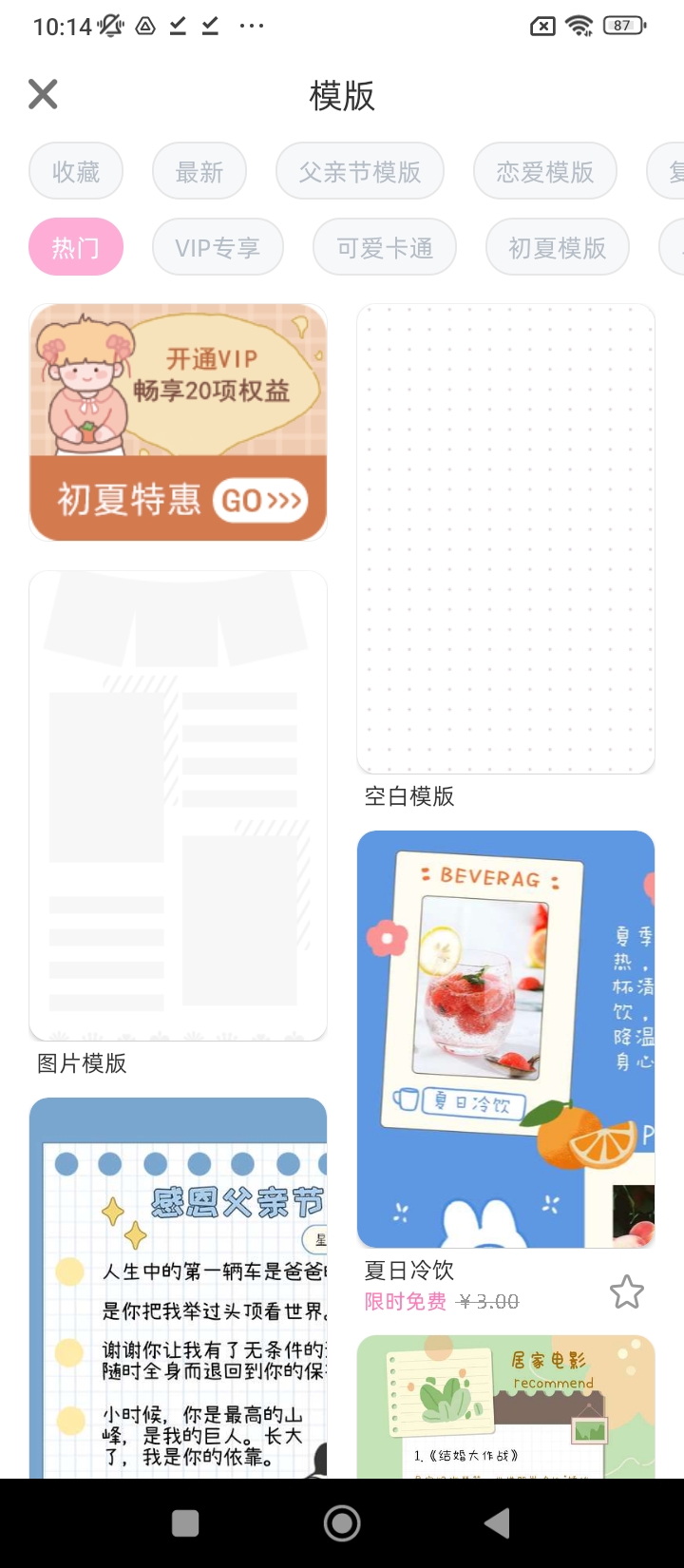684x1568 pixels.
Task: Open the 父亲节模版 category
Action: pyautogui.click(x=359, y=171)
